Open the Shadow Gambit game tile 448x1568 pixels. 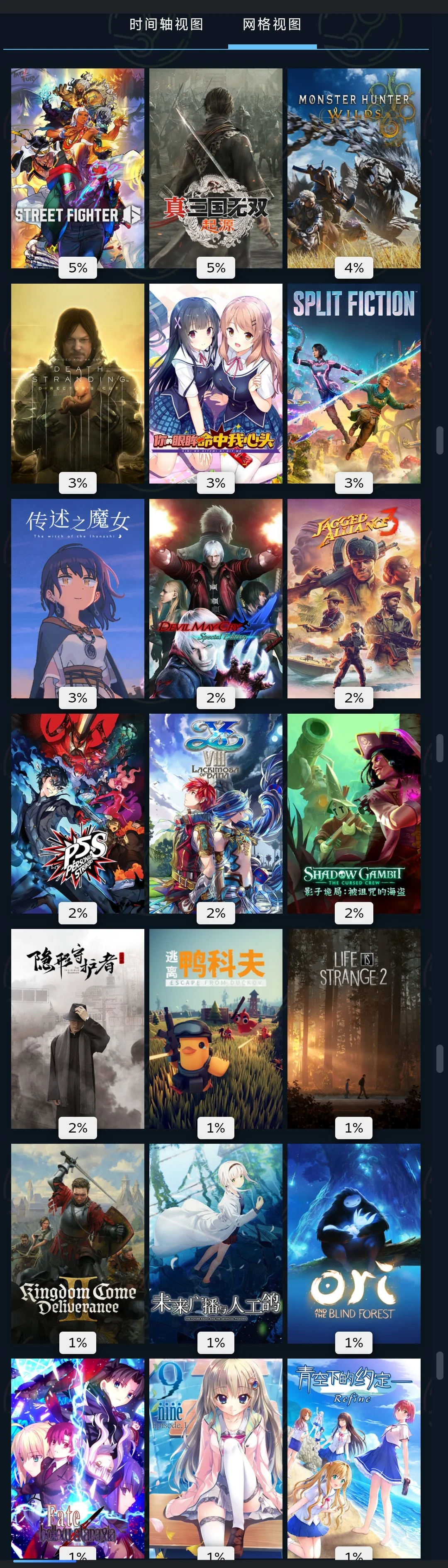(354, 813)
